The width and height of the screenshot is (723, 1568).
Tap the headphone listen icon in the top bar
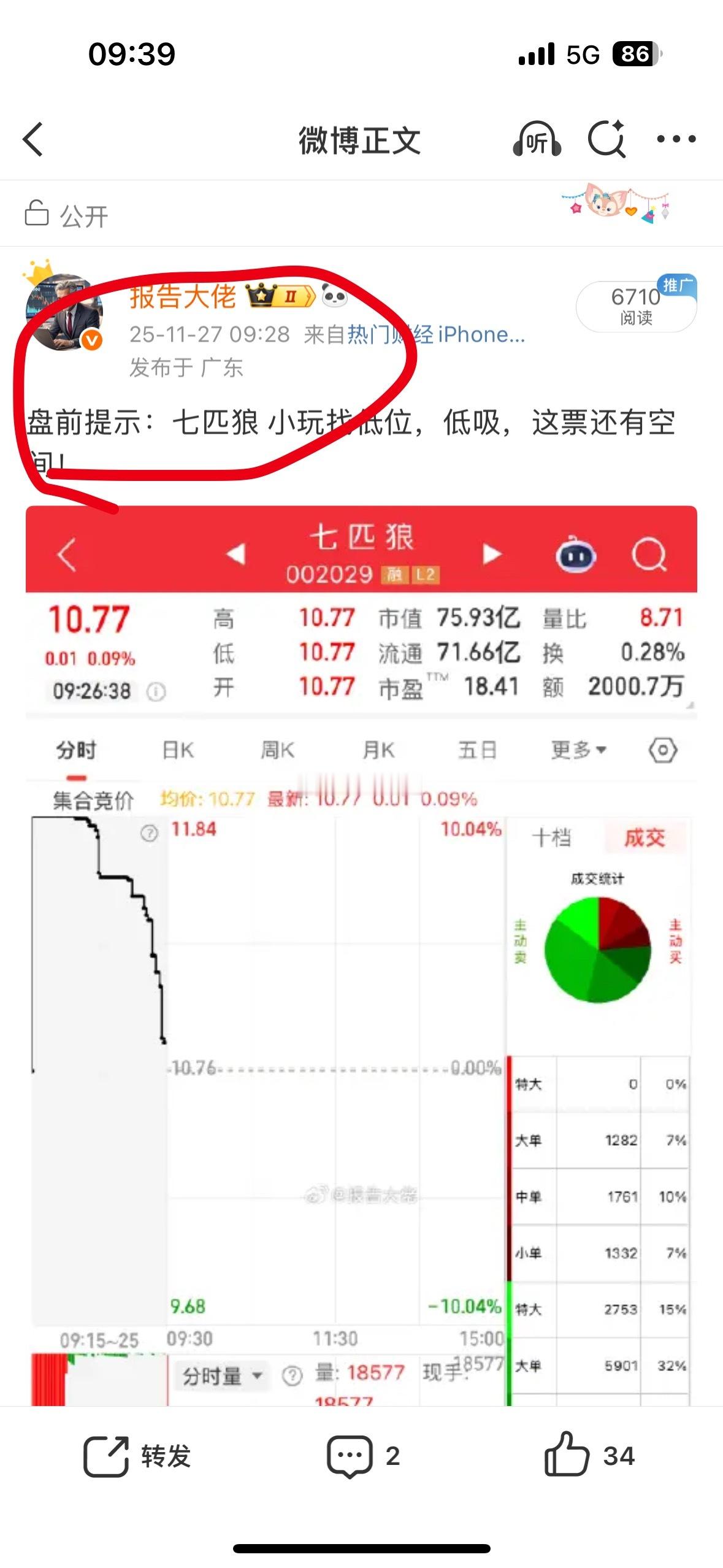click(x=538, y=140)
